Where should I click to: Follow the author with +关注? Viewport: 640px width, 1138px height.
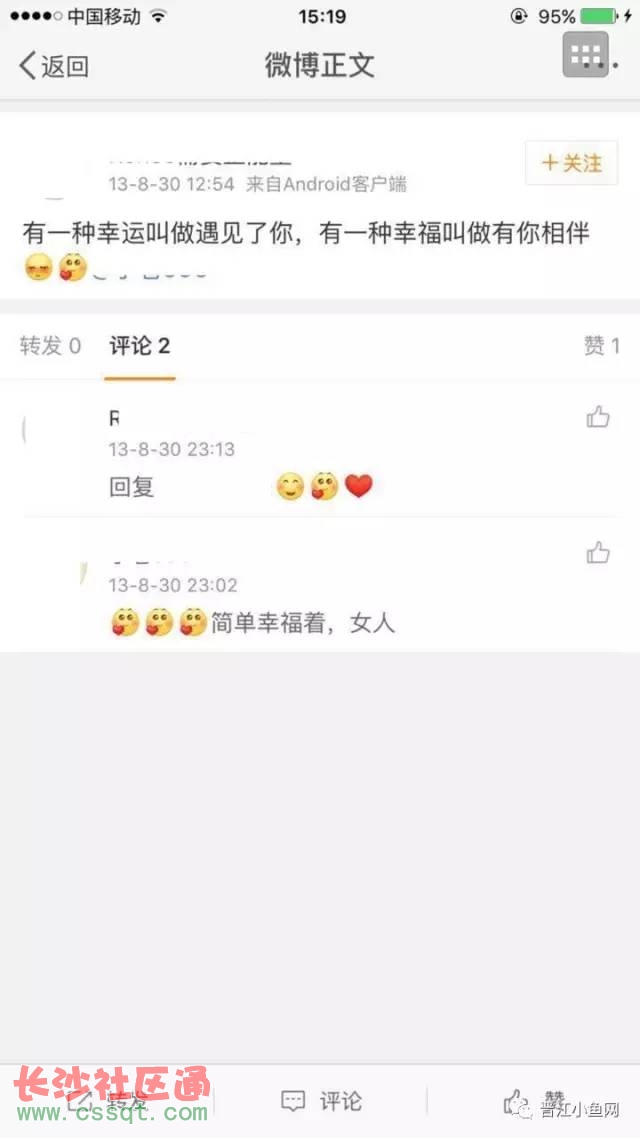tap(572, 163)
